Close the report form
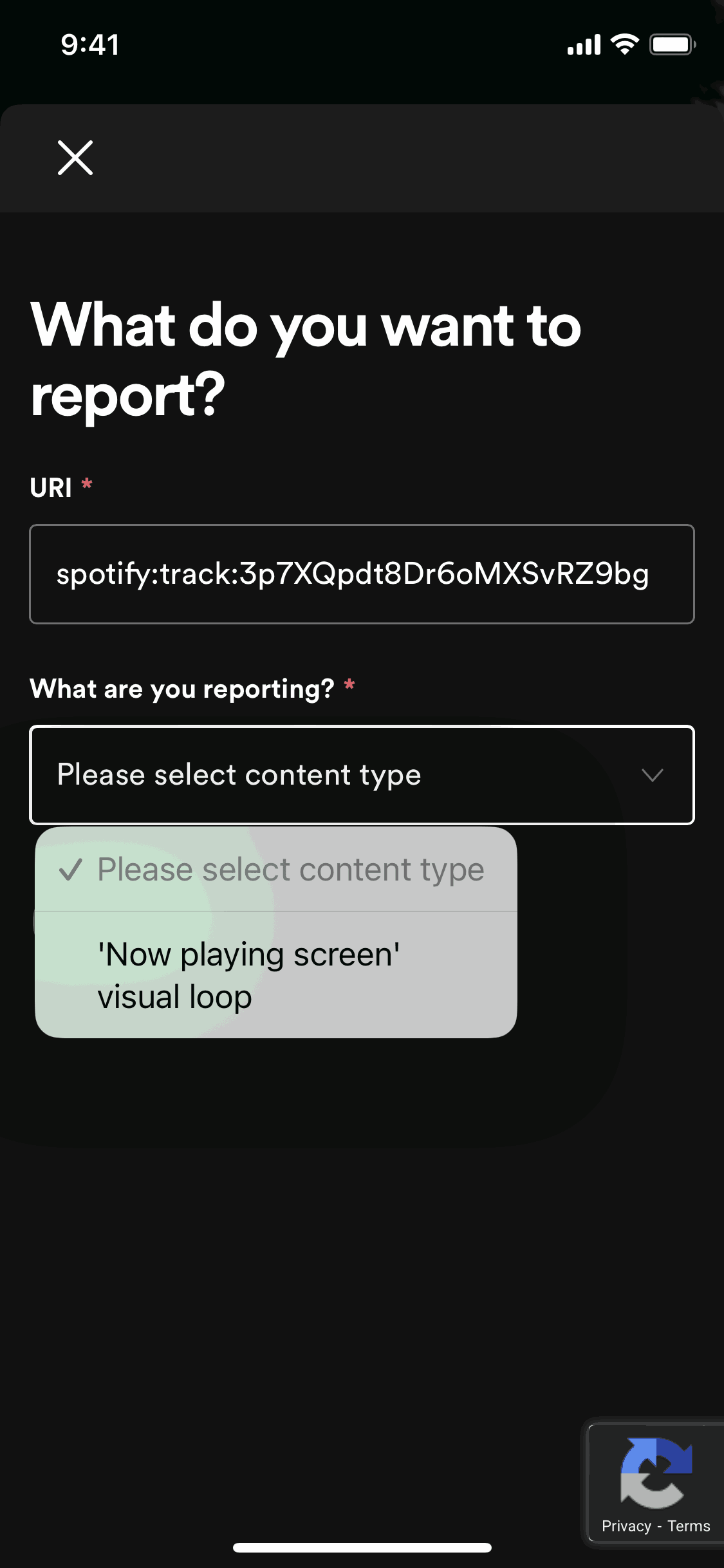The height and width of the screenshot is (1568, 724). click(75, 158)
